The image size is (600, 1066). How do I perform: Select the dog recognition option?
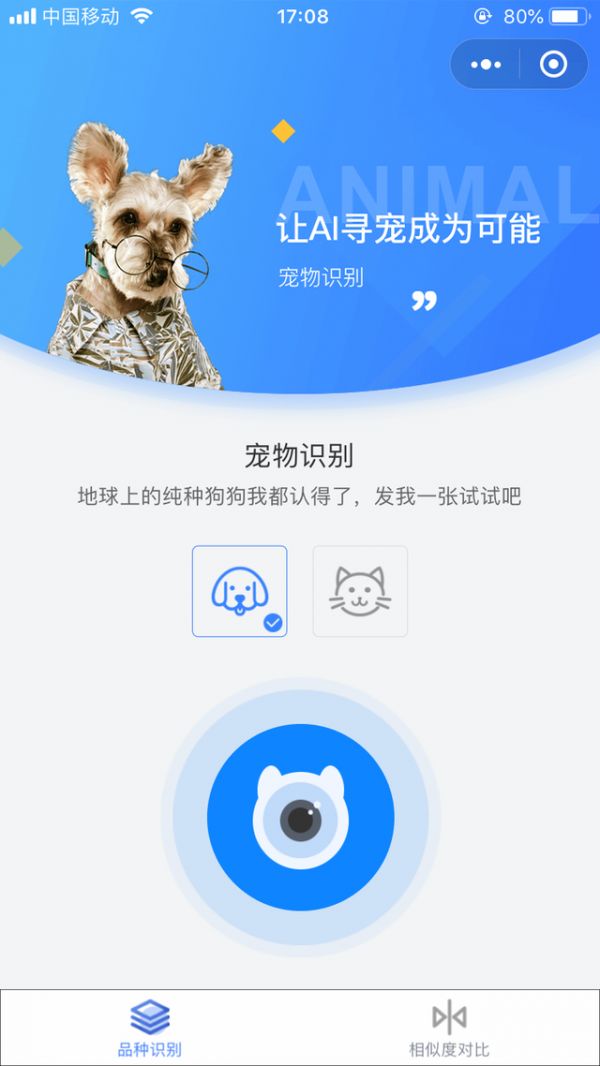240,591
